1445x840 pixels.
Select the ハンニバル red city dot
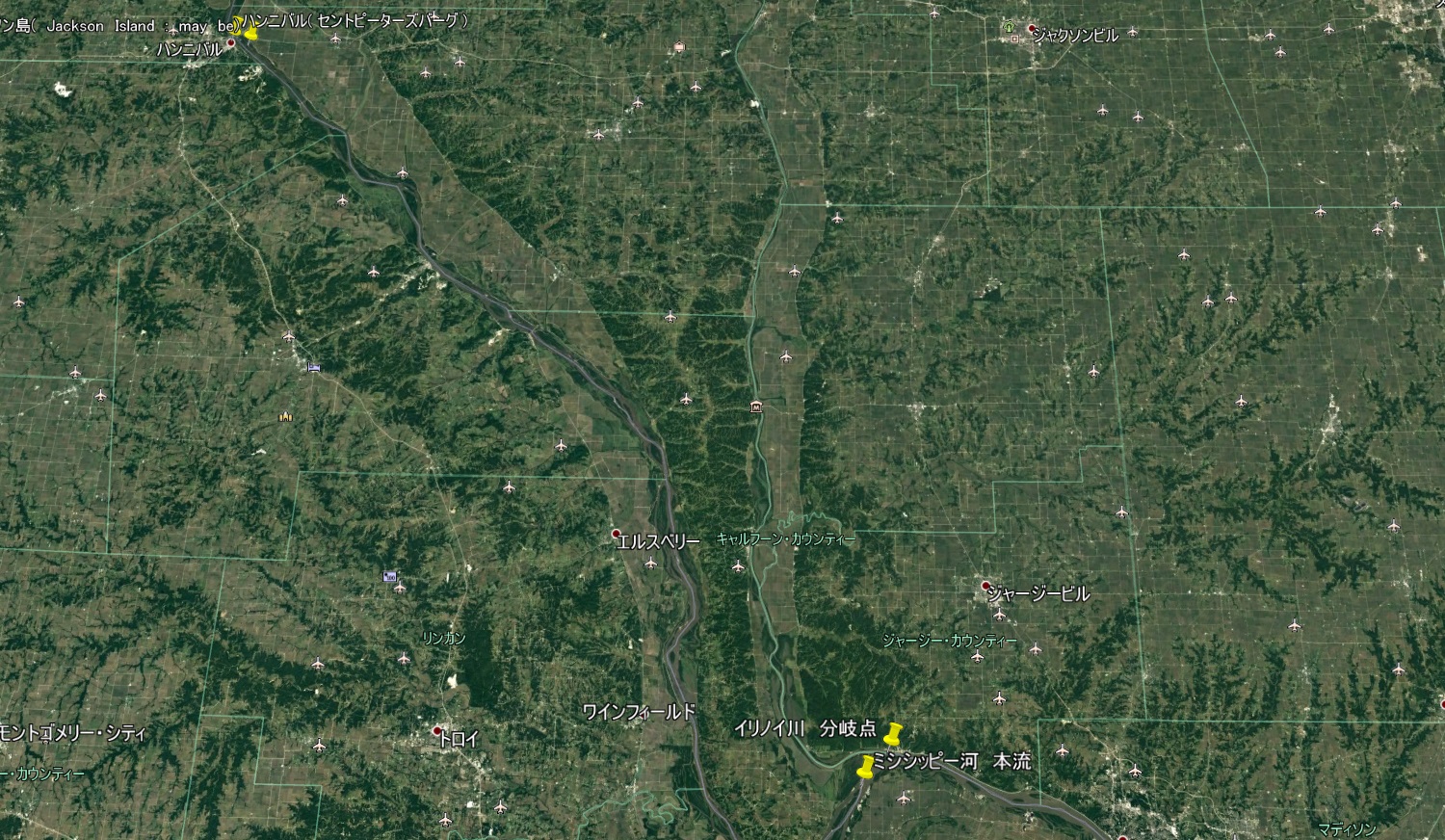(x=231, y=43)
